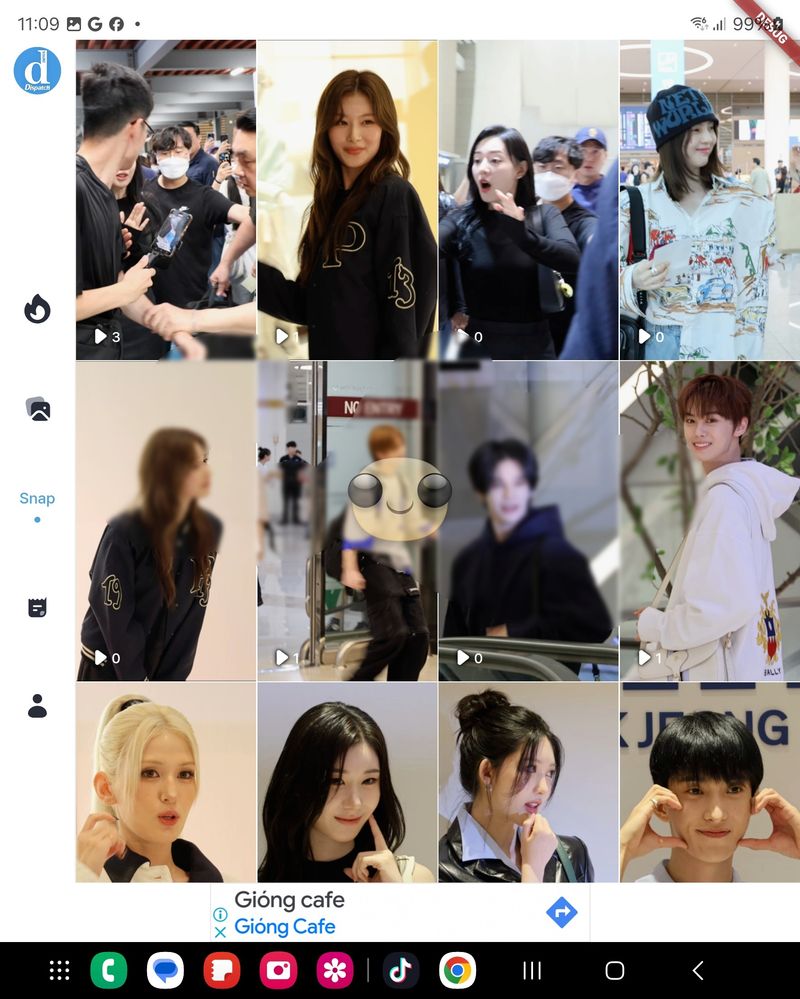Open the all apps grid
Viewport: 800px width, 999px height.
coord(59,970)
